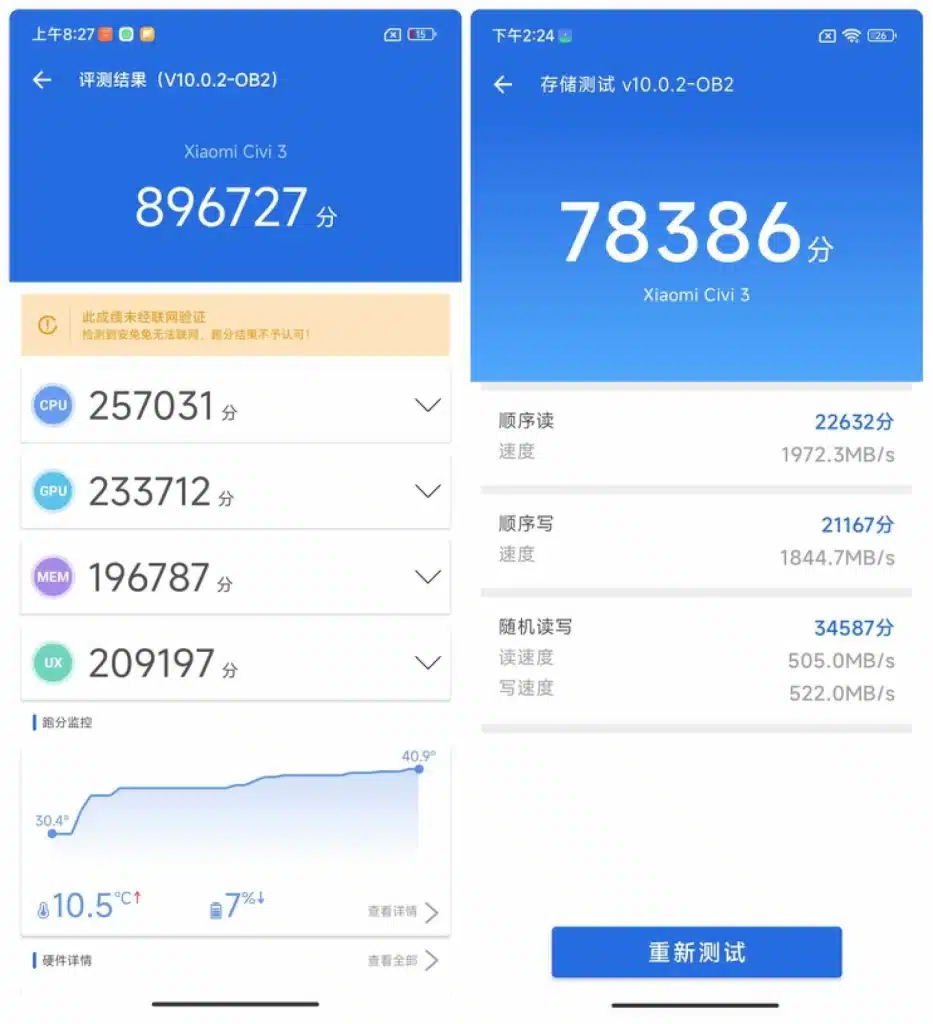The width and height of the screenshot is (933, 1024).
Task: Go back from the 评测结果 screen
Action: click(41, 80)
